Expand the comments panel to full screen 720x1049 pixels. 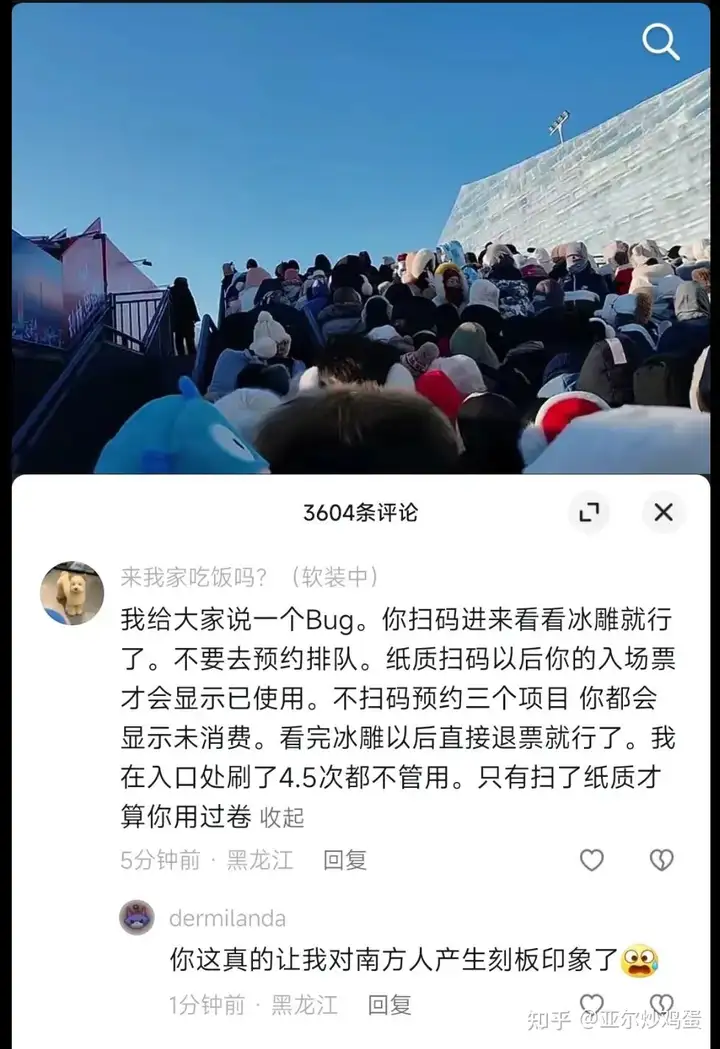click(589, 513)
